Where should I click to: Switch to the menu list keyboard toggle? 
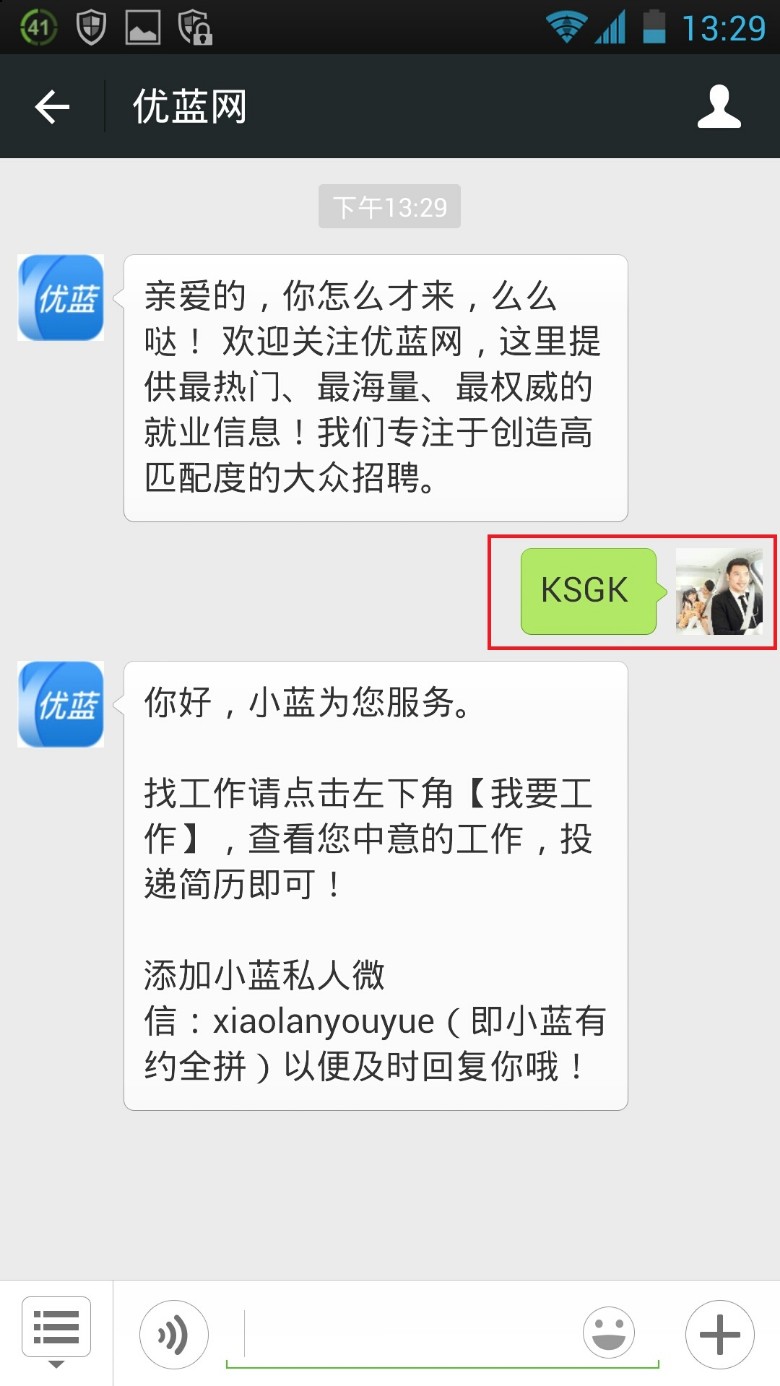(x=56, y=1333)
